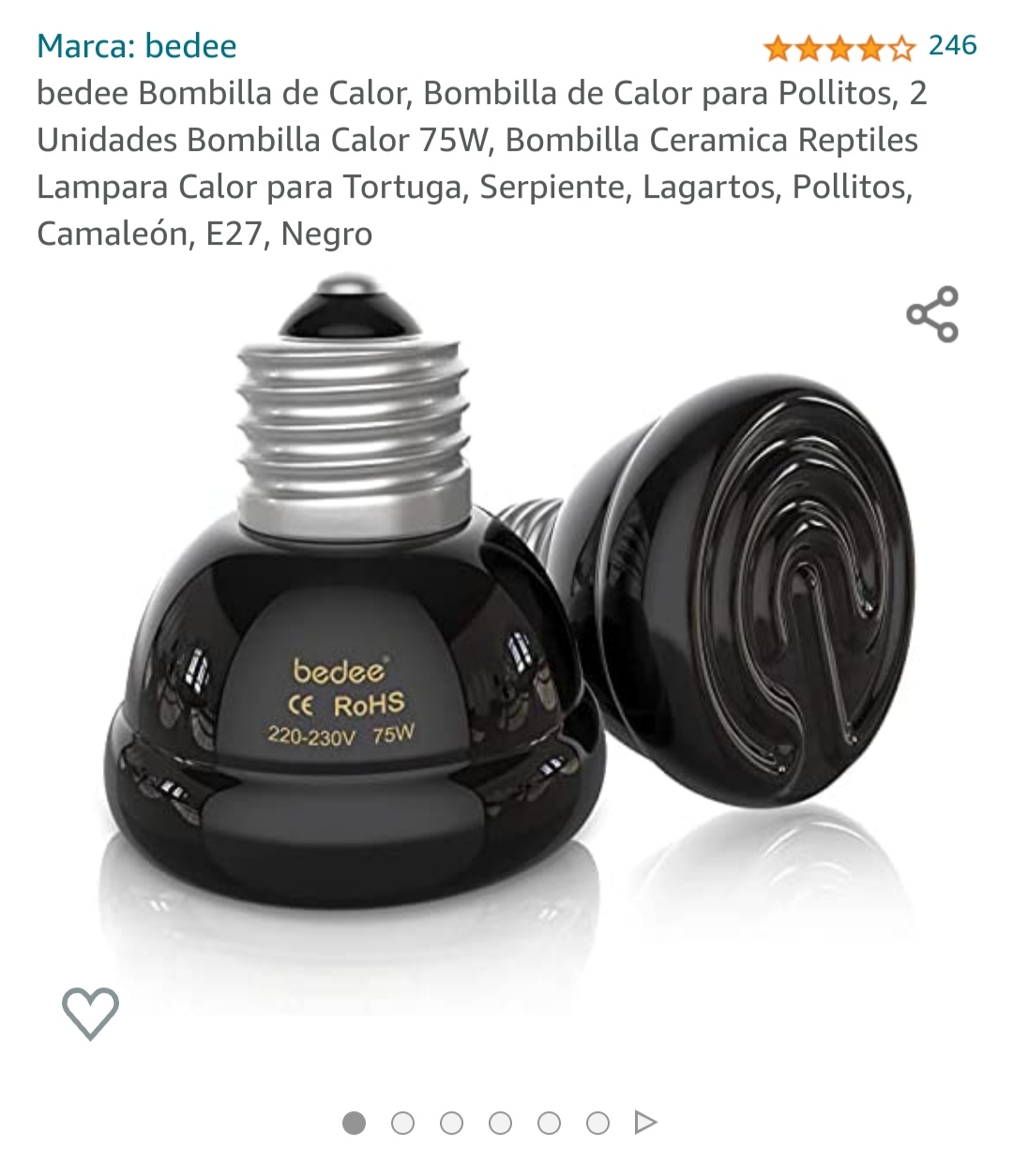Add the product to your wishlist
Screen dimensions: 1013x1176
(90, 1013)
